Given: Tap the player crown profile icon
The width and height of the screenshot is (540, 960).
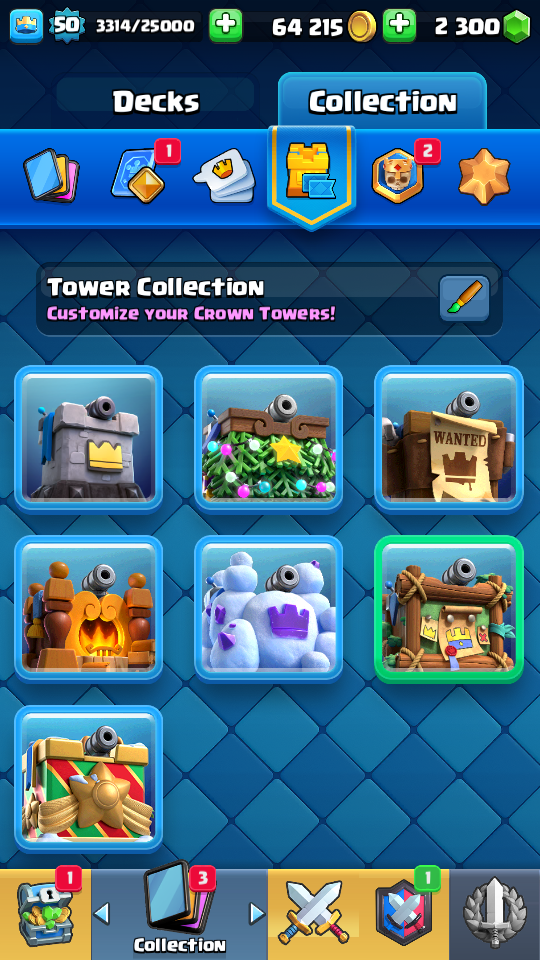Looking at the screenshot, I should click(x=26, y=26).
